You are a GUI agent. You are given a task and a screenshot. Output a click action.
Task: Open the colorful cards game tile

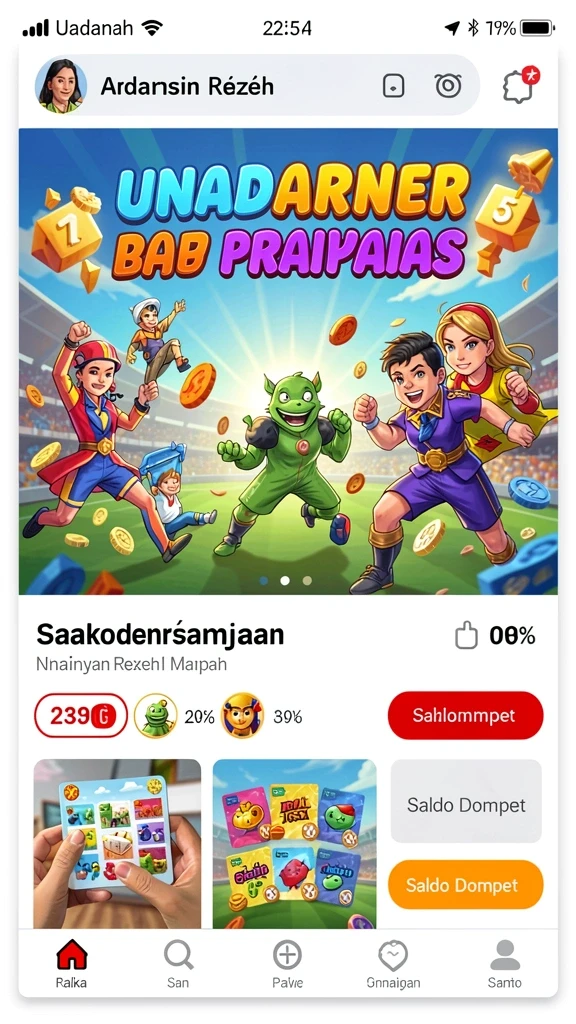(x=295, y=843)
